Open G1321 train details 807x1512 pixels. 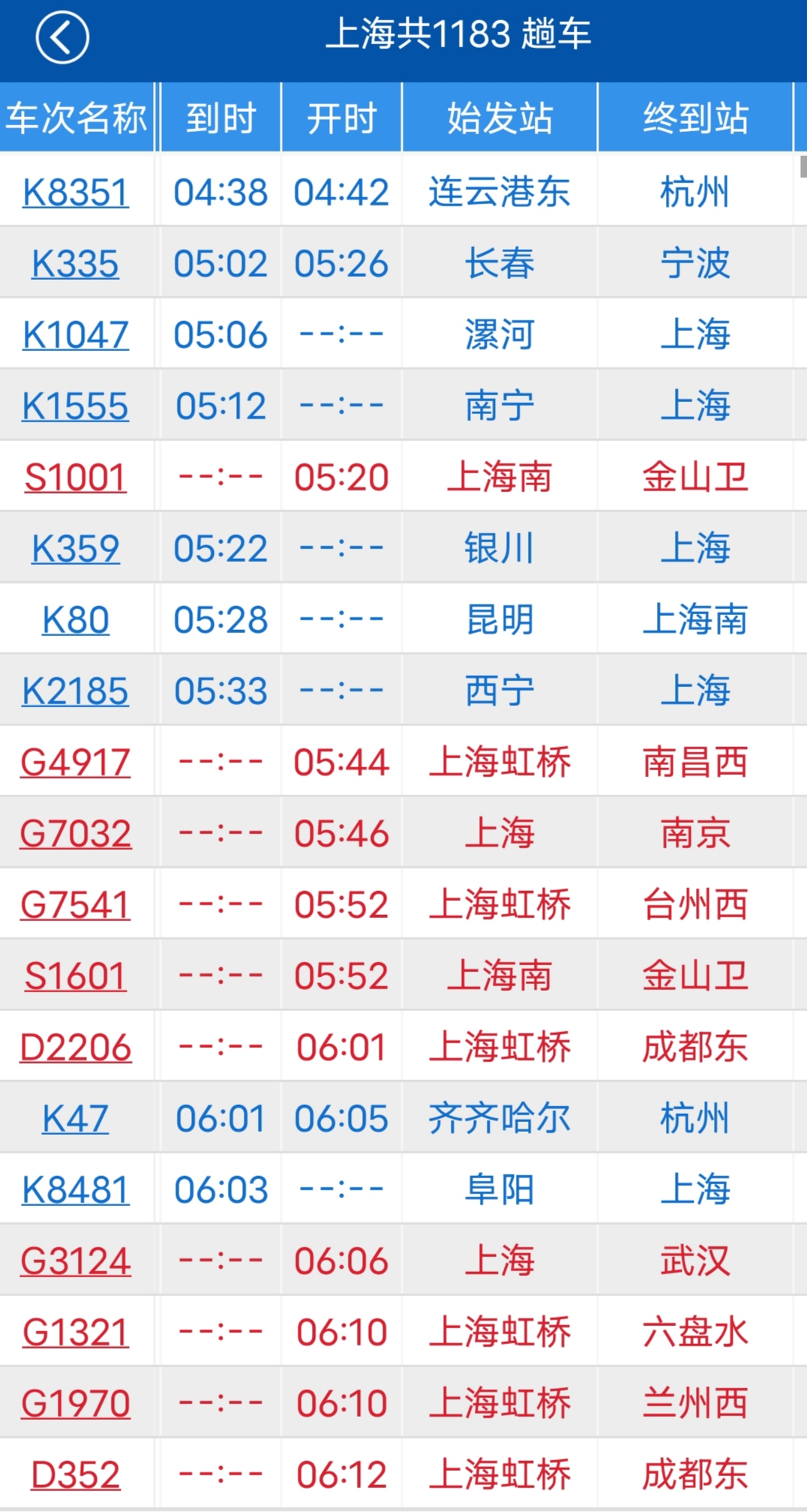coord(75,1332)
